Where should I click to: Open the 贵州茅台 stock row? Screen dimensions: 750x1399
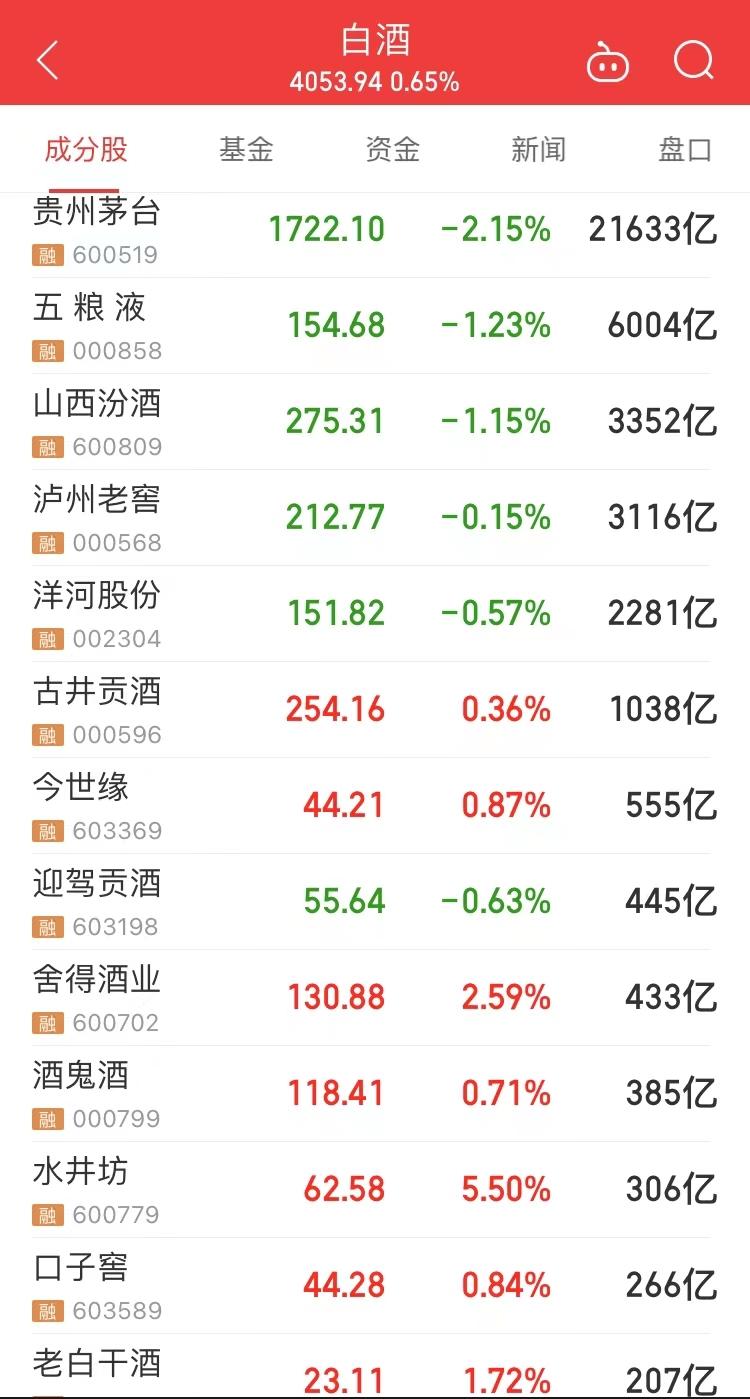tap(375, 231)
